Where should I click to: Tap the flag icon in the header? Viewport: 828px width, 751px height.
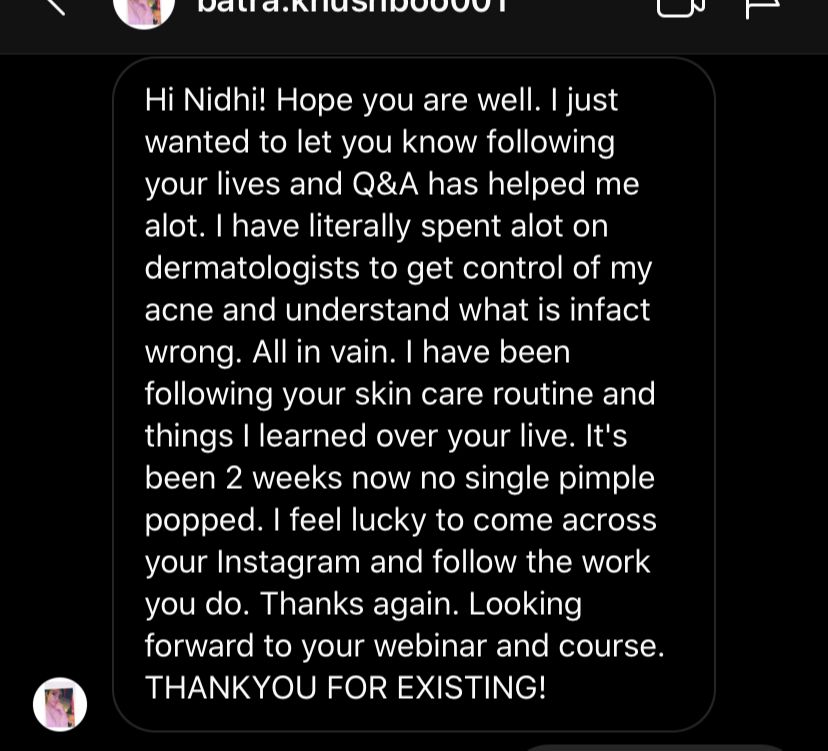762,8
